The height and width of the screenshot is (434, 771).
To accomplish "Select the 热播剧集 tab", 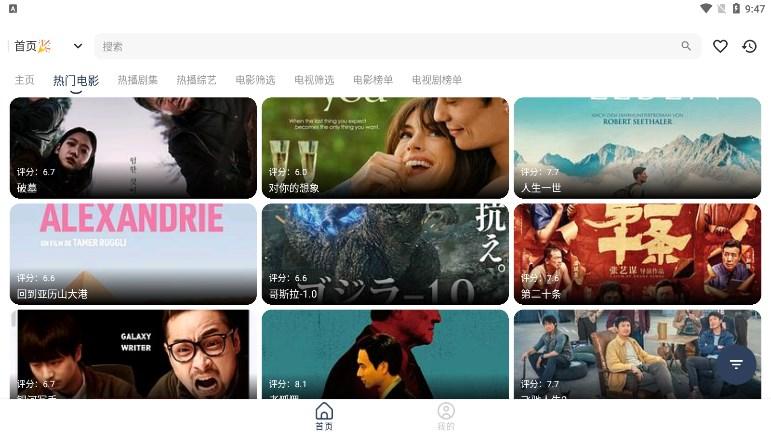I will pyautogui.click(x=137, y=80).
